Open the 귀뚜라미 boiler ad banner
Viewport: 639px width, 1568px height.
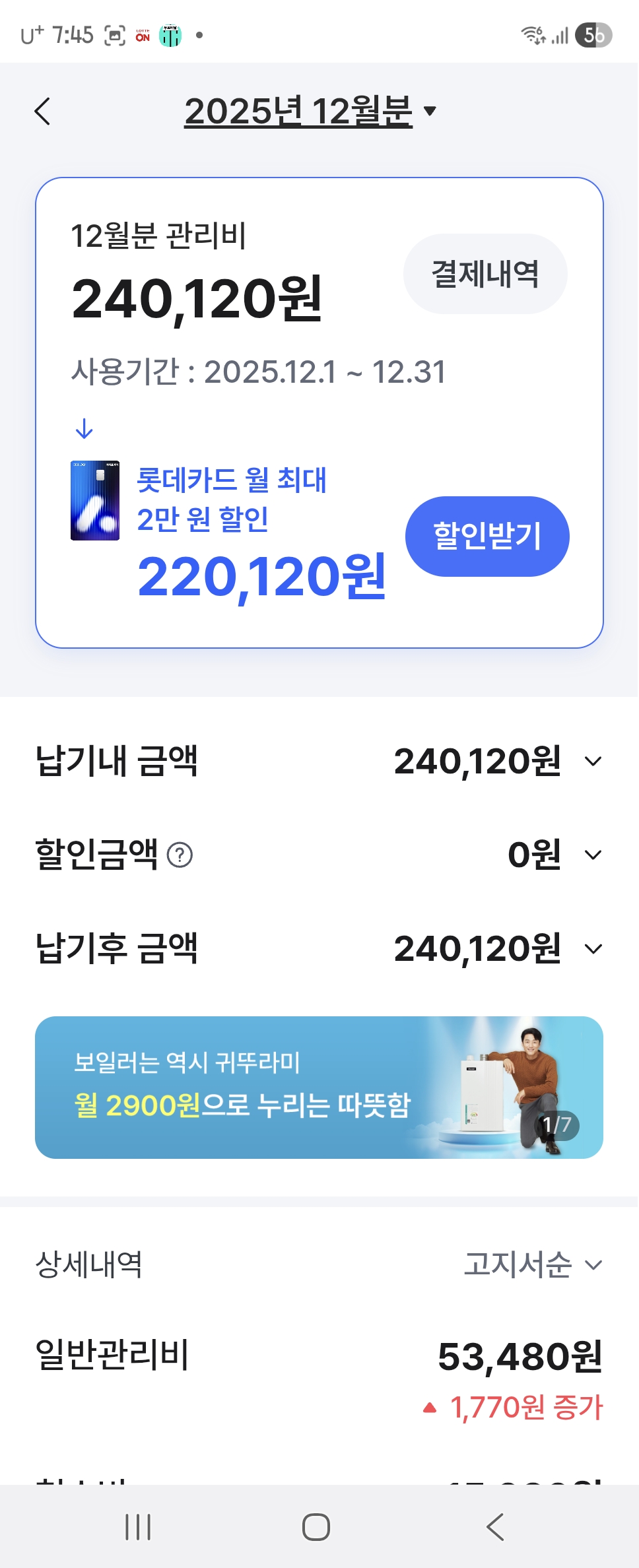coord(319,1088)
